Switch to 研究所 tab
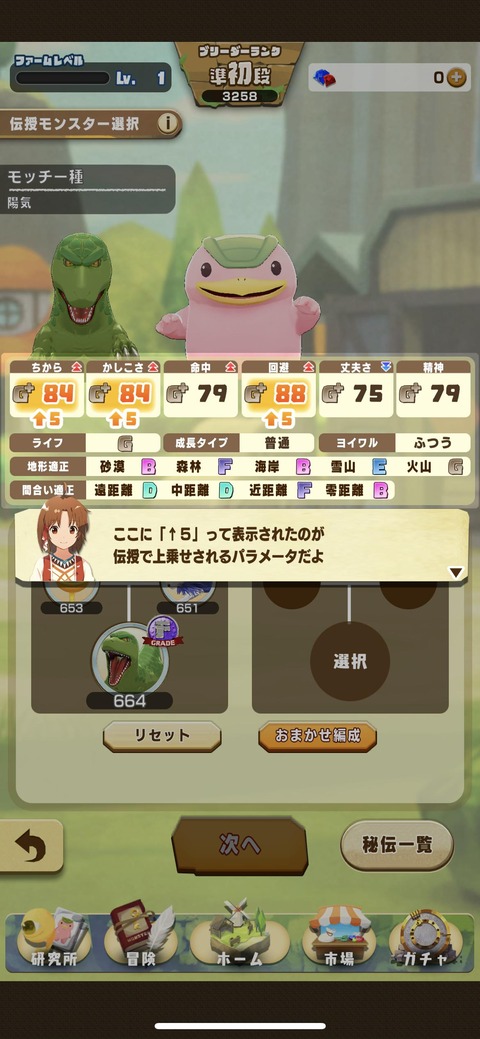Viewport: 480px width, 1039px height. click(53, 939)
